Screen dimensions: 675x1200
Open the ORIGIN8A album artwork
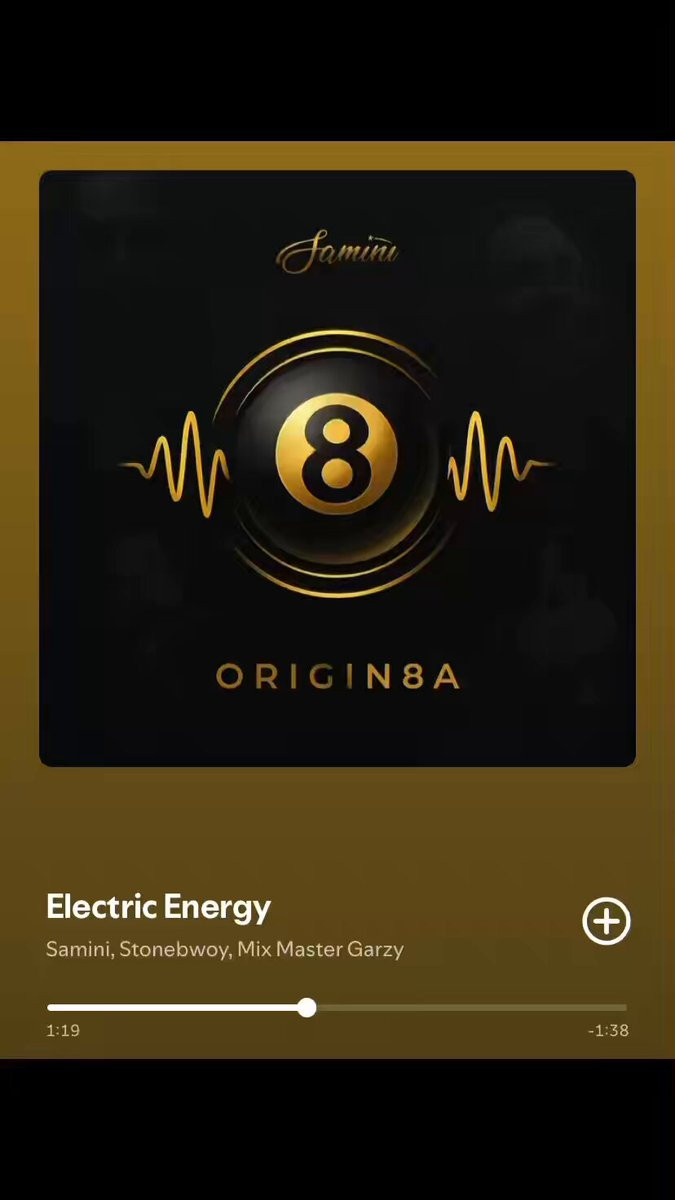tap(337, 468)
